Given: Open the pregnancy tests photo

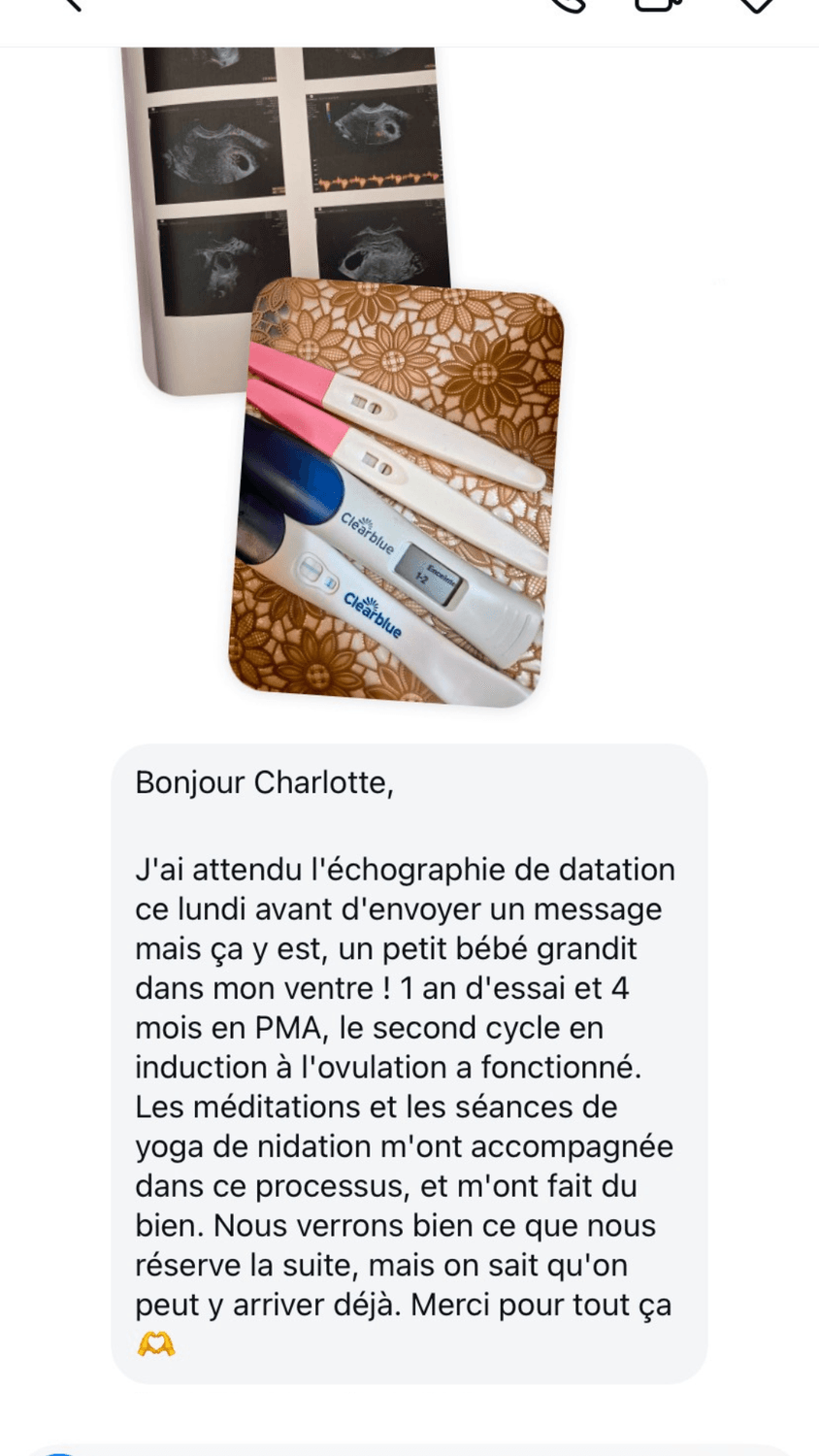Looking at the screenshot, I should (396, 493).
